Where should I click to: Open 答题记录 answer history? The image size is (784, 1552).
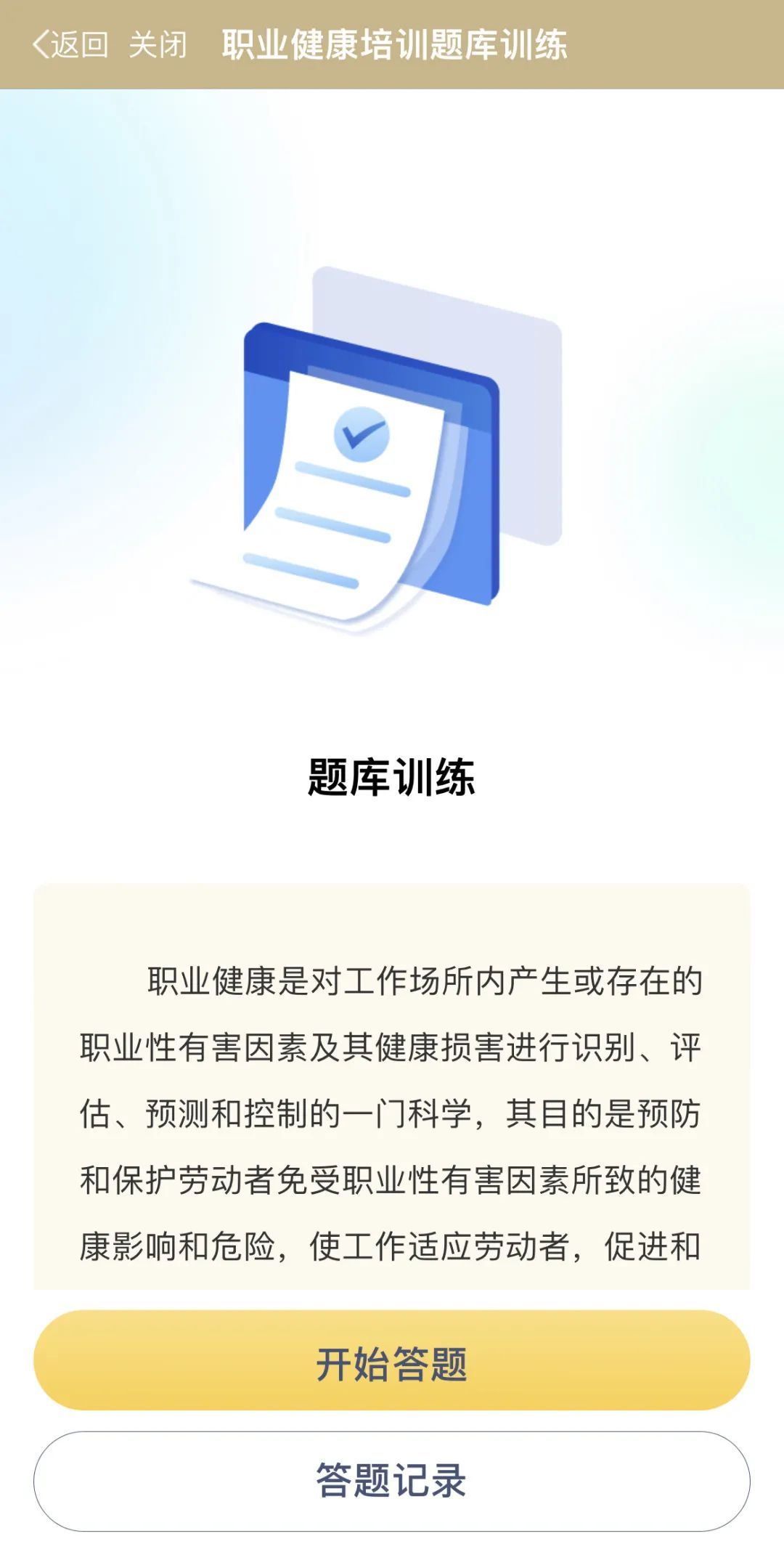coord(391,1481)
